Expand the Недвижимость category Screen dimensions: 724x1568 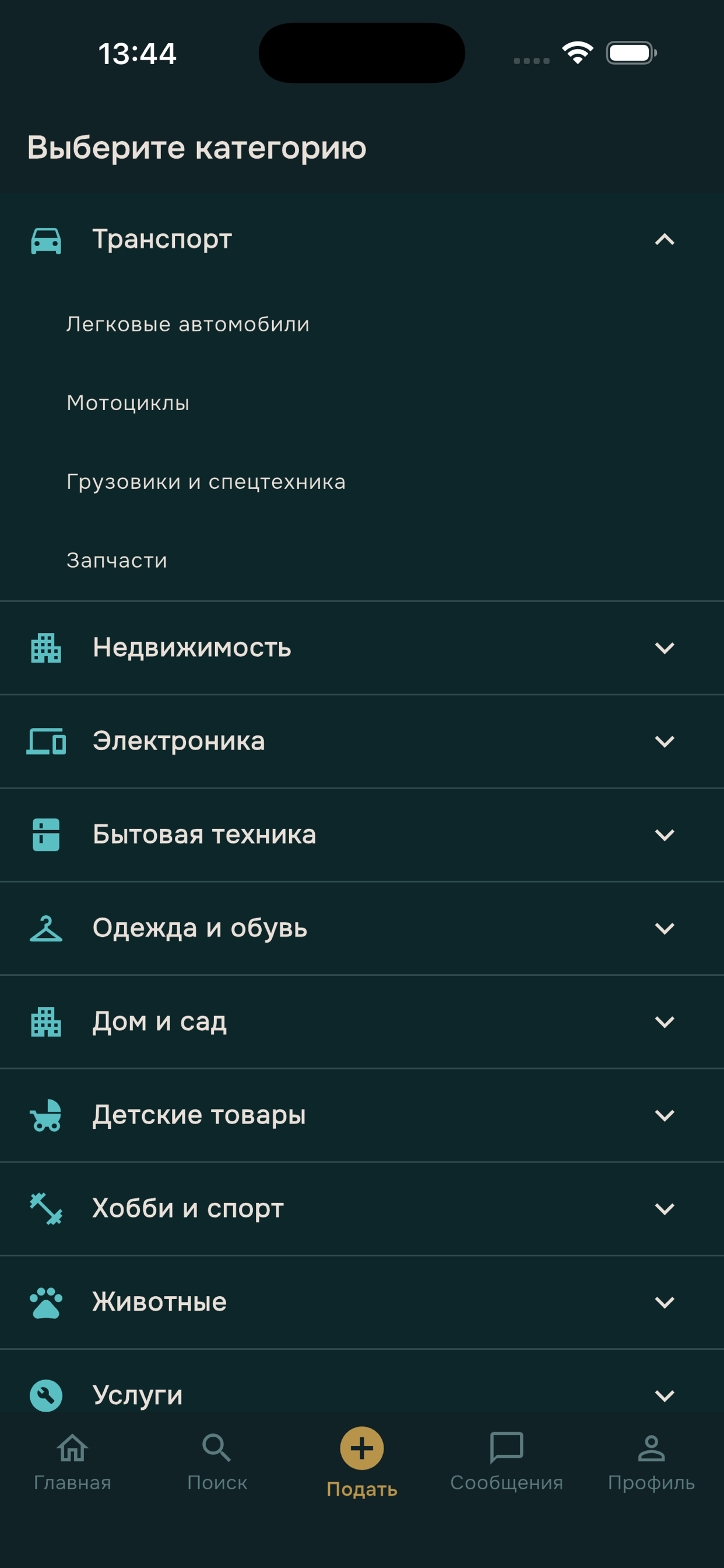(x=666, y=647)
